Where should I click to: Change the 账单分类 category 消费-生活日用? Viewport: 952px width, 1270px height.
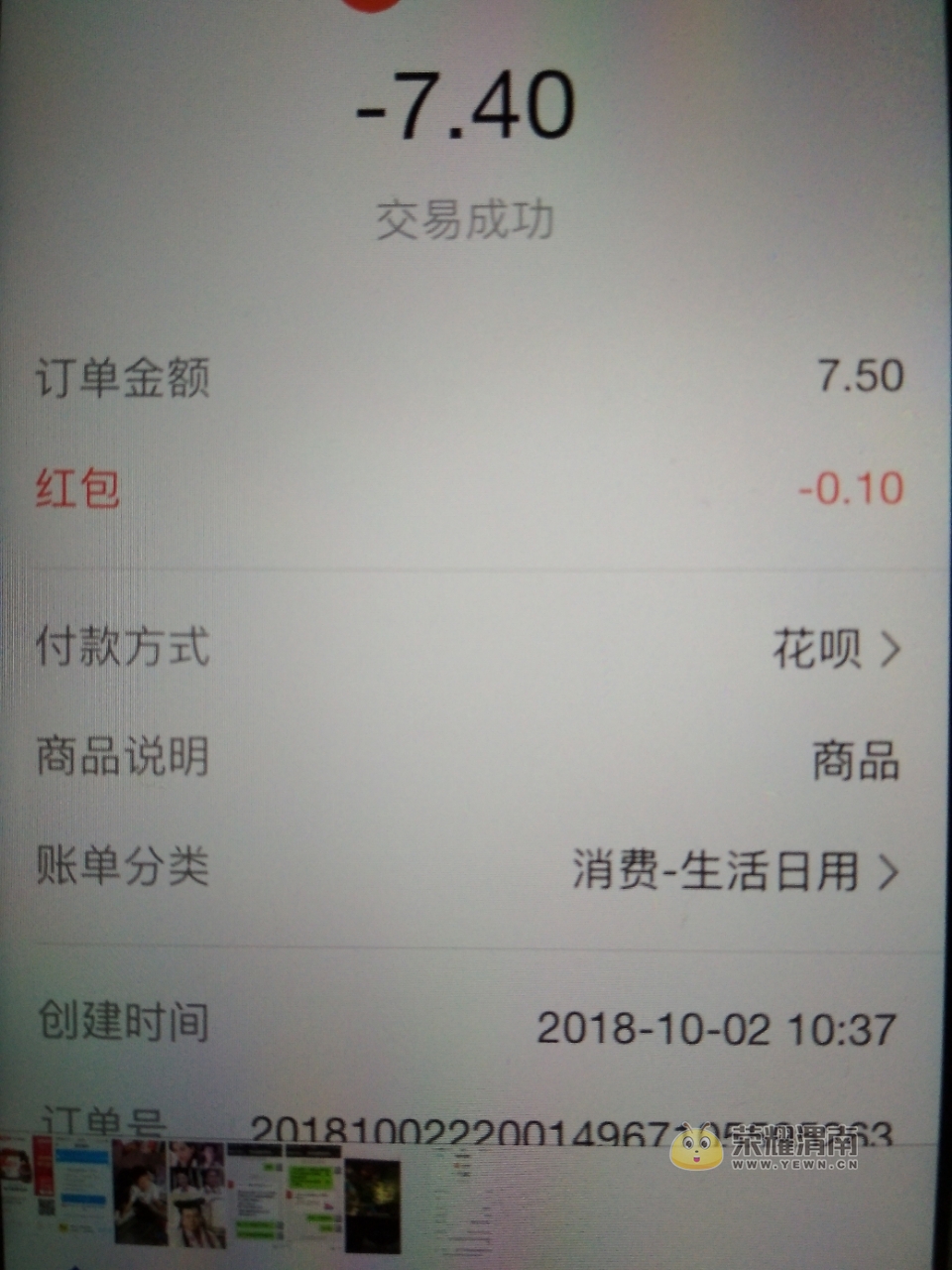click(x=734, y=872)
